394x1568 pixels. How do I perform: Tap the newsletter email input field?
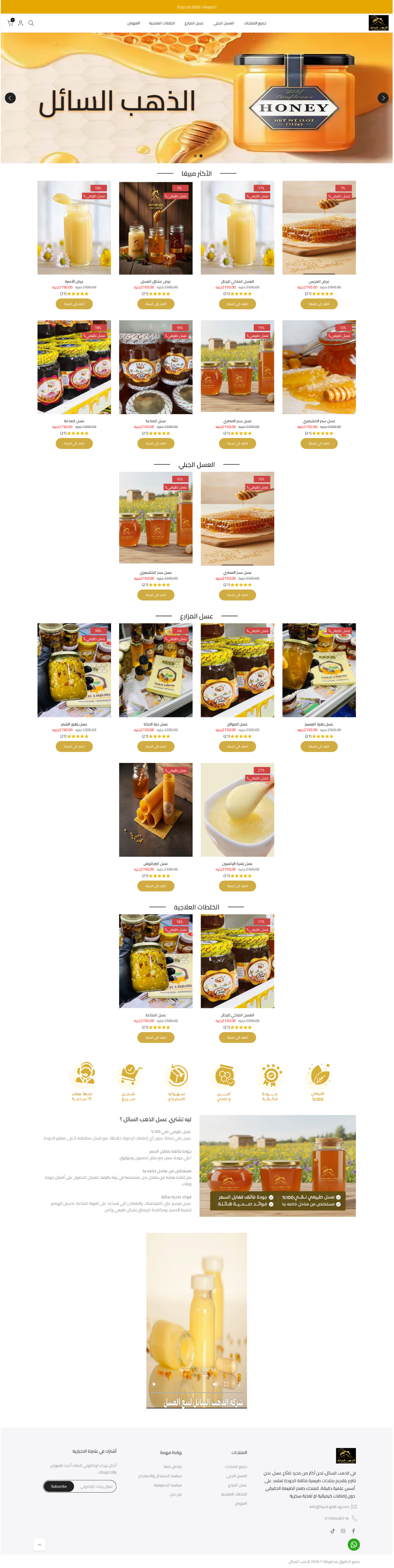pos(96,1486)
